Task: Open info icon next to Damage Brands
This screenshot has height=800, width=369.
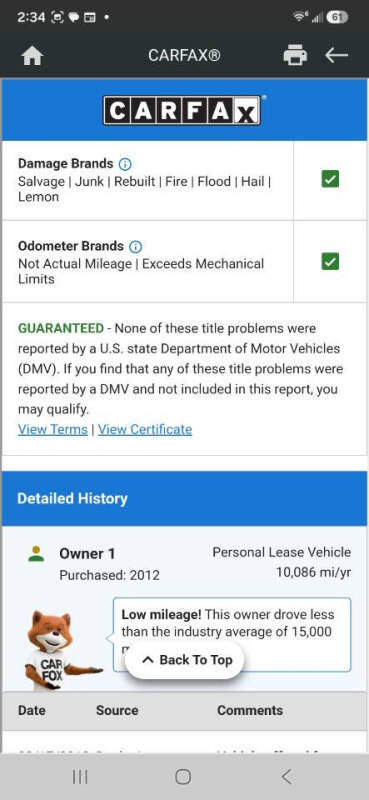Action: (125, 164)
